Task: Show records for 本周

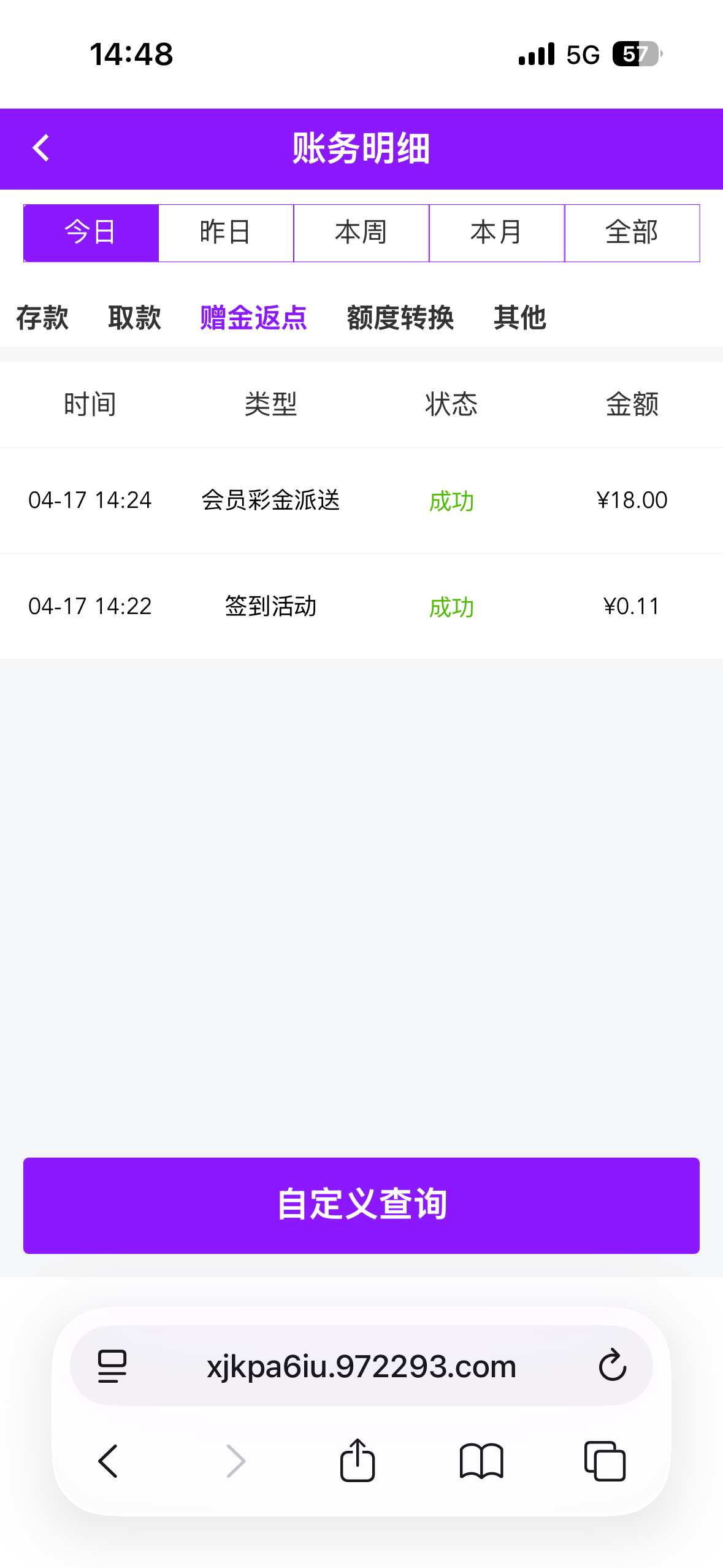Action: 361,233
